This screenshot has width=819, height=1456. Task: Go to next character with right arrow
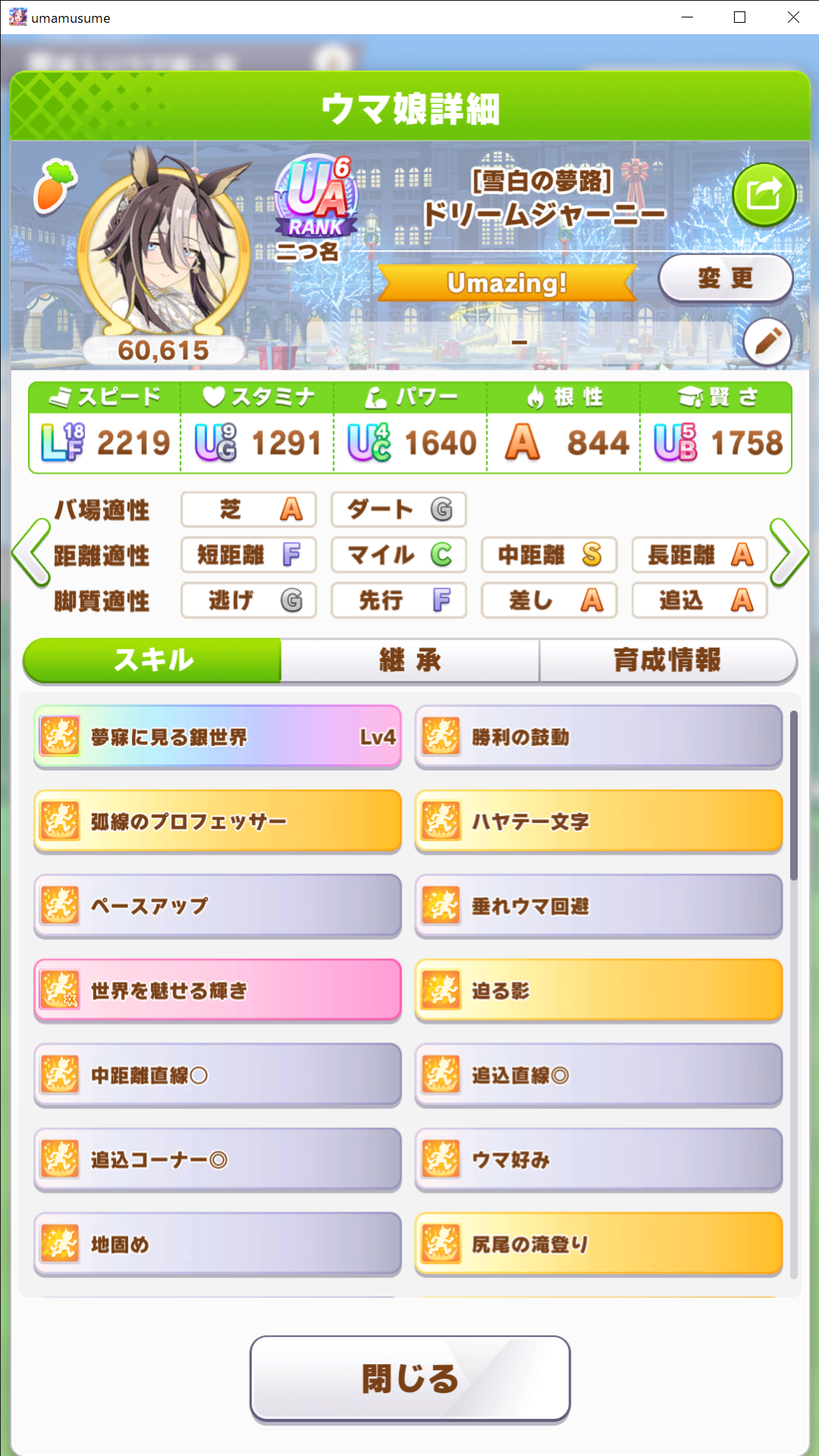(789, 553)
